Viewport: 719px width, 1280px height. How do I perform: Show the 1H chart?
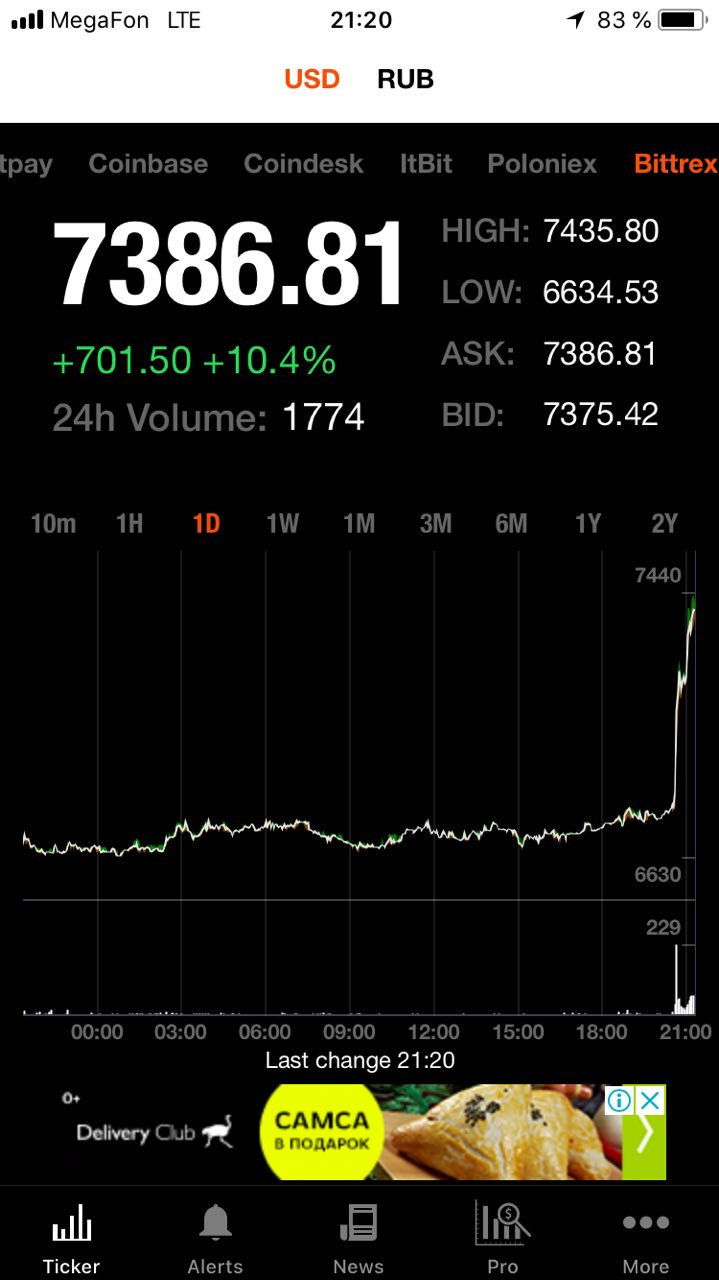click(x=130, y=523)
